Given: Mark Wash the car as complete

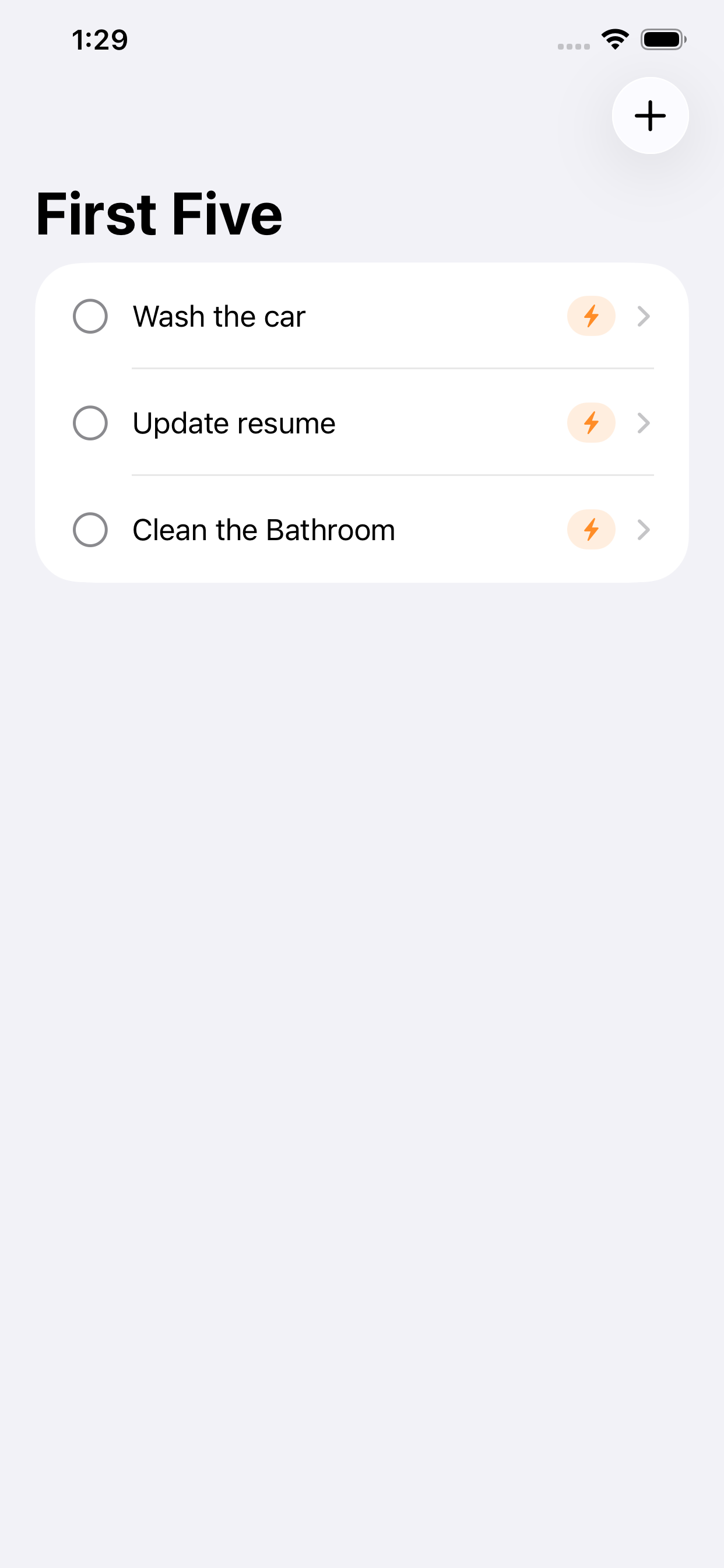Looking at the screenshot, I should (90, 316).
